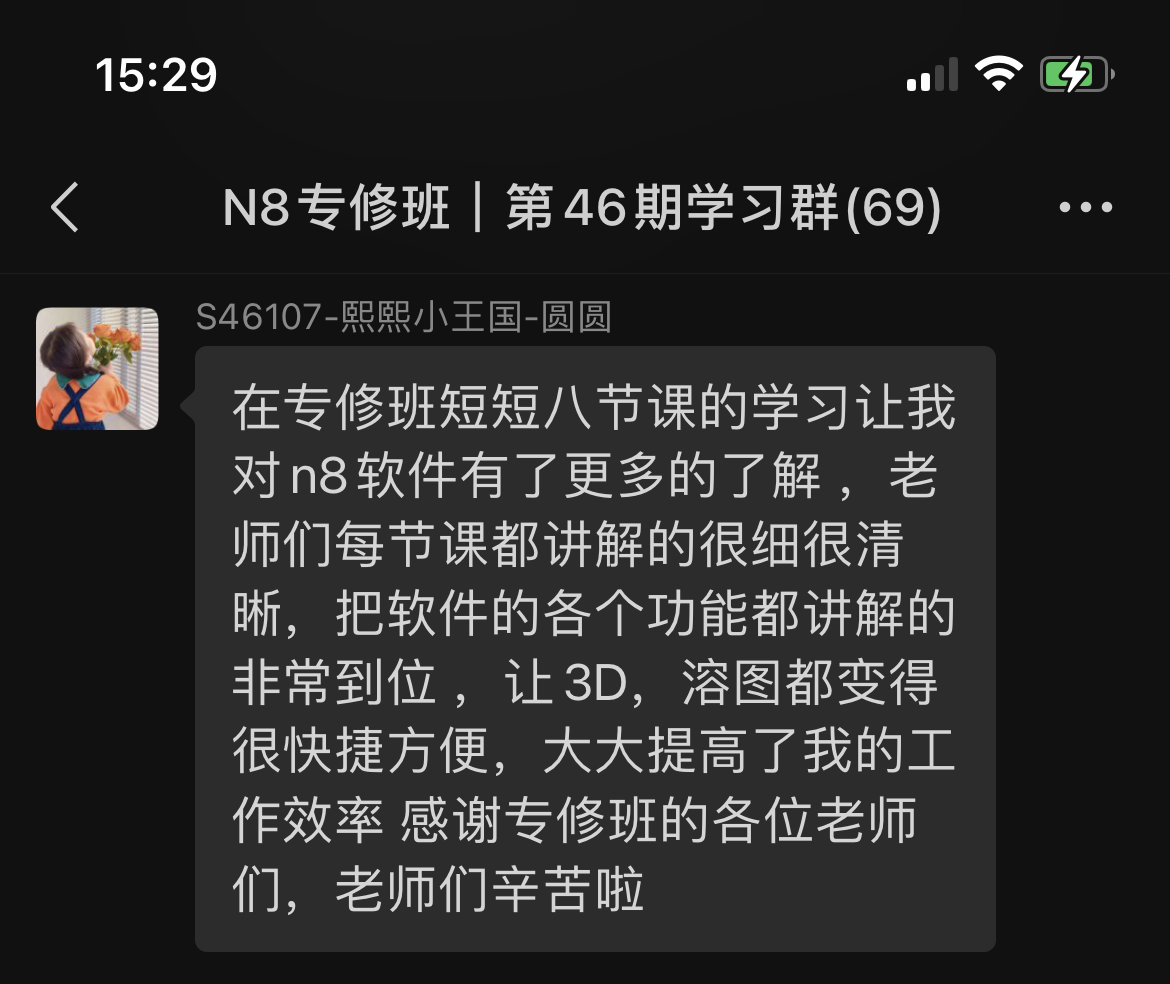Image resolution: width=1170 pixels, height=984 pixels.
Task: Open the group chat options menu
Action: click(x=1085, y=208)
